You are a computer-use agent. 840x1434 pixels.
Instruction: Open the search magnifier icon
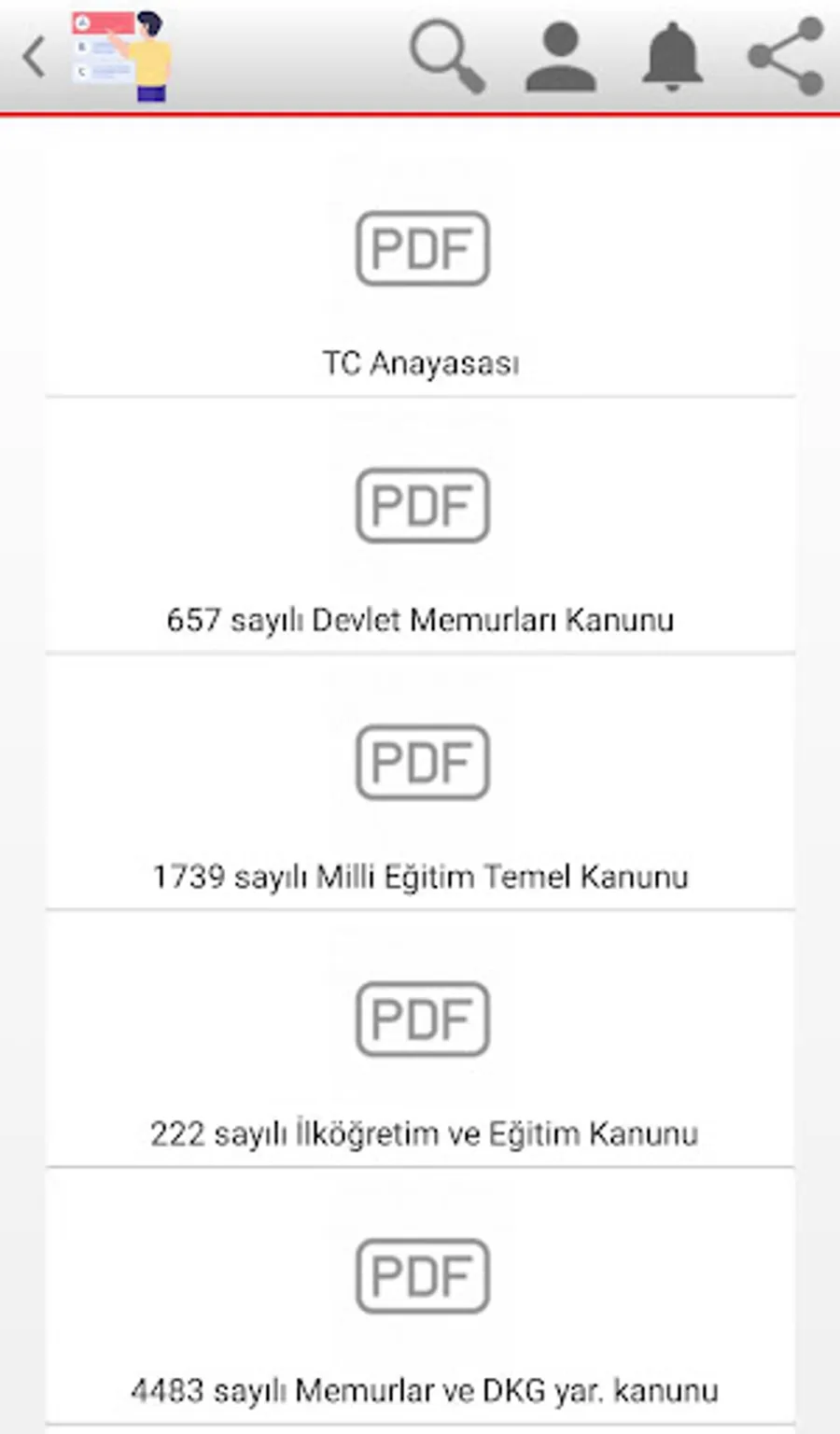click(448, 57)
